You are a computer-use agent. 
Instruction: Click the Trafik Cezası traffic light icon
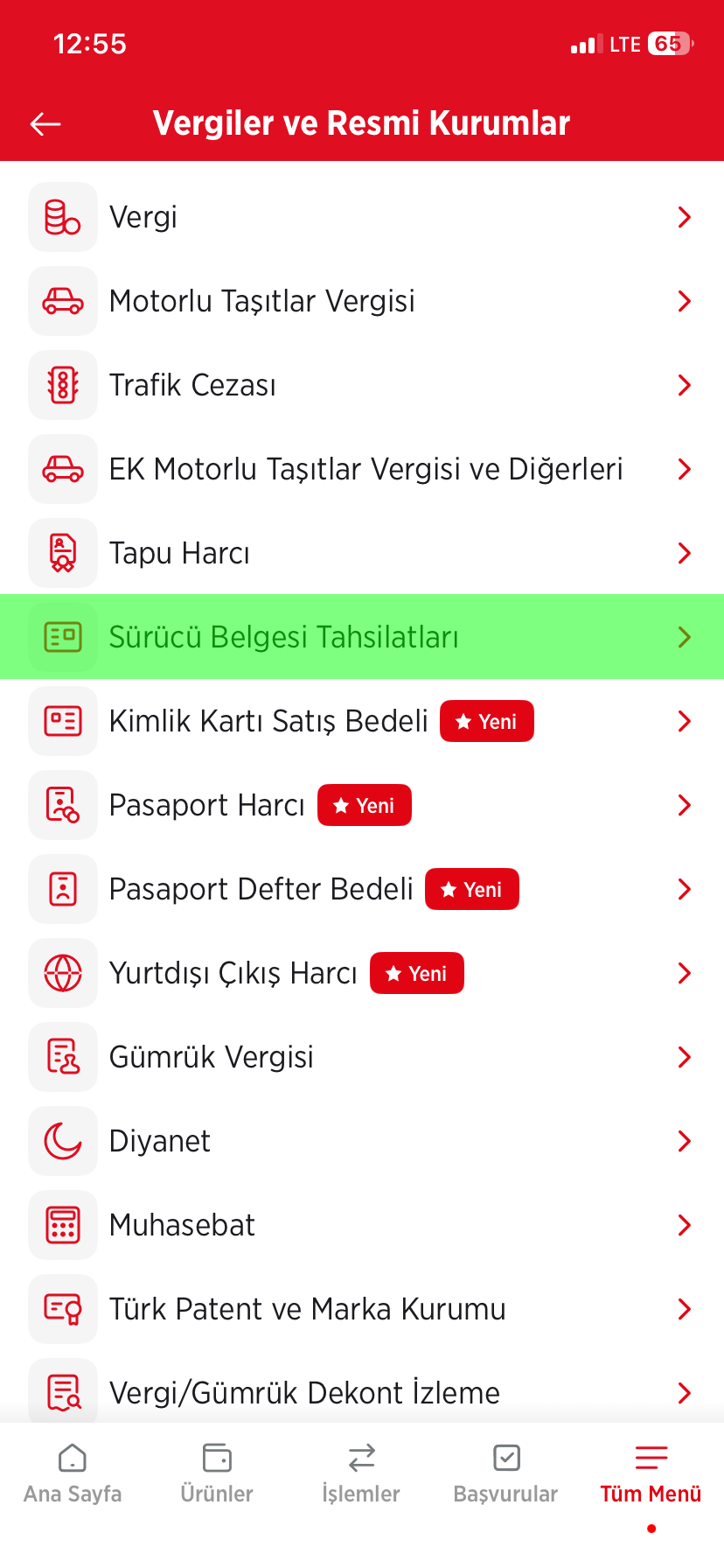62,385
